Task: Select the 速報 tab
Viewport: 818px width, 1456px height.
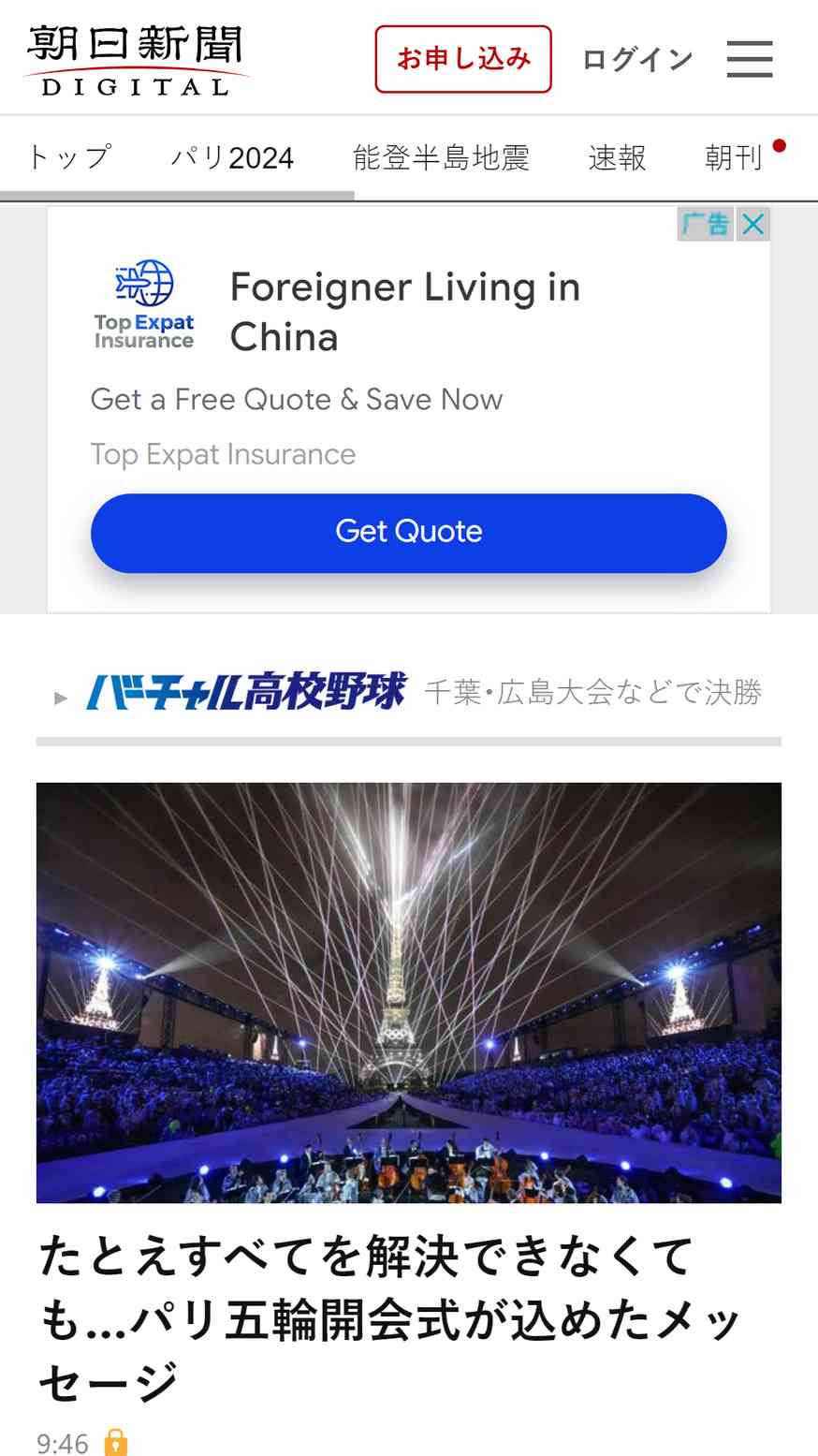Action: [x=617, y=157]
